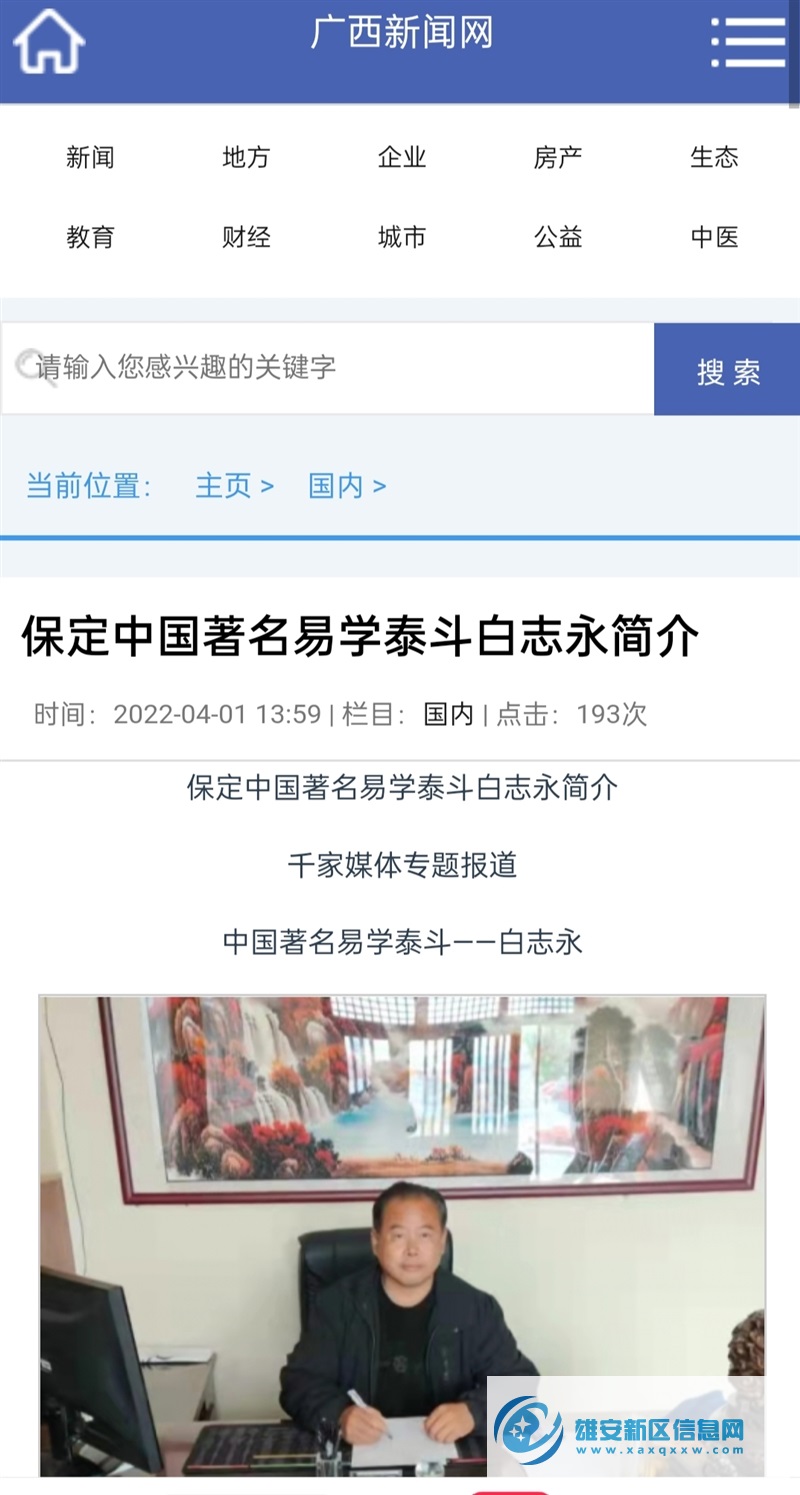Switch to the 中医 category
The image size is (800, 1495).
pyautogui.click(x=714, y=237)
